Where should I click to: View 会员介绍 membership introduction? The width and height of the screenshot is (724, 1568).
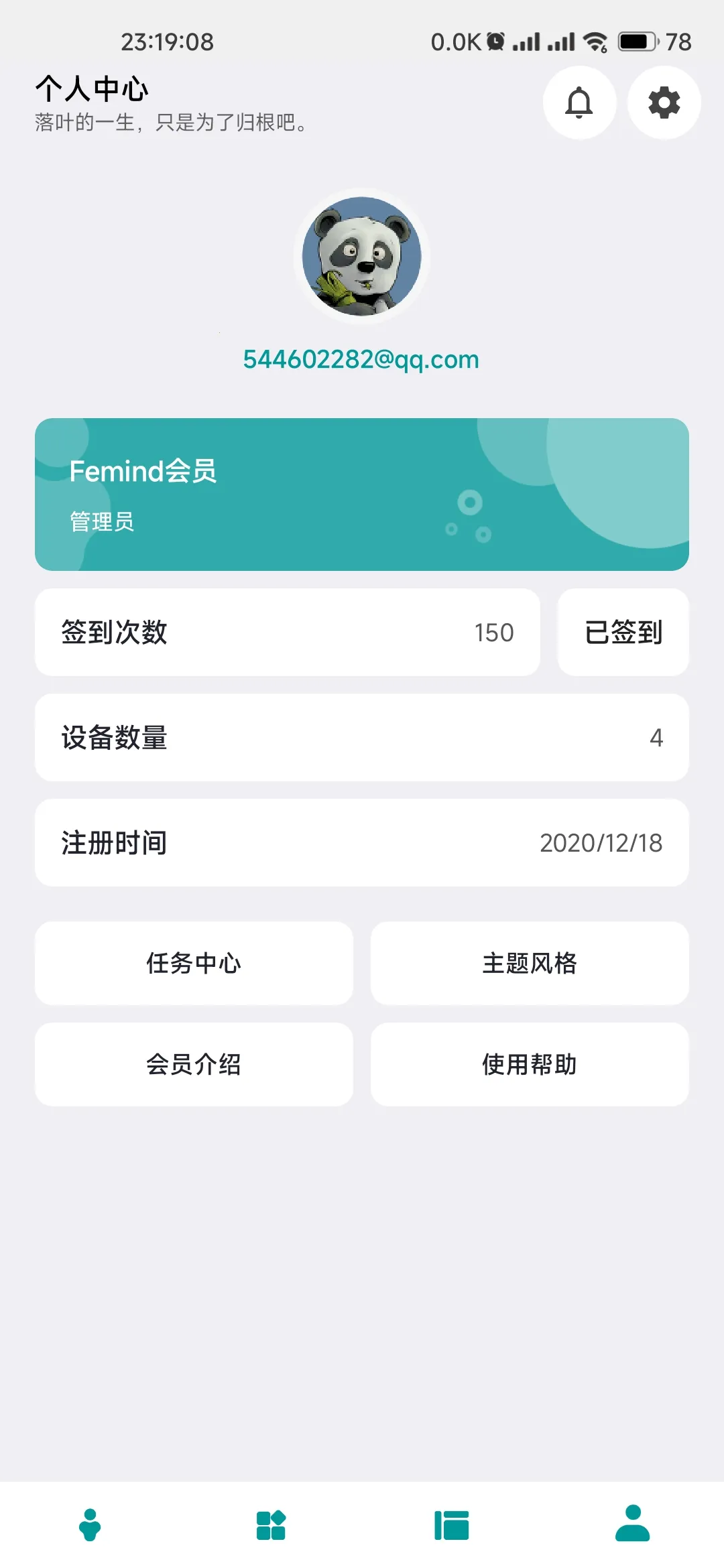194,1064
